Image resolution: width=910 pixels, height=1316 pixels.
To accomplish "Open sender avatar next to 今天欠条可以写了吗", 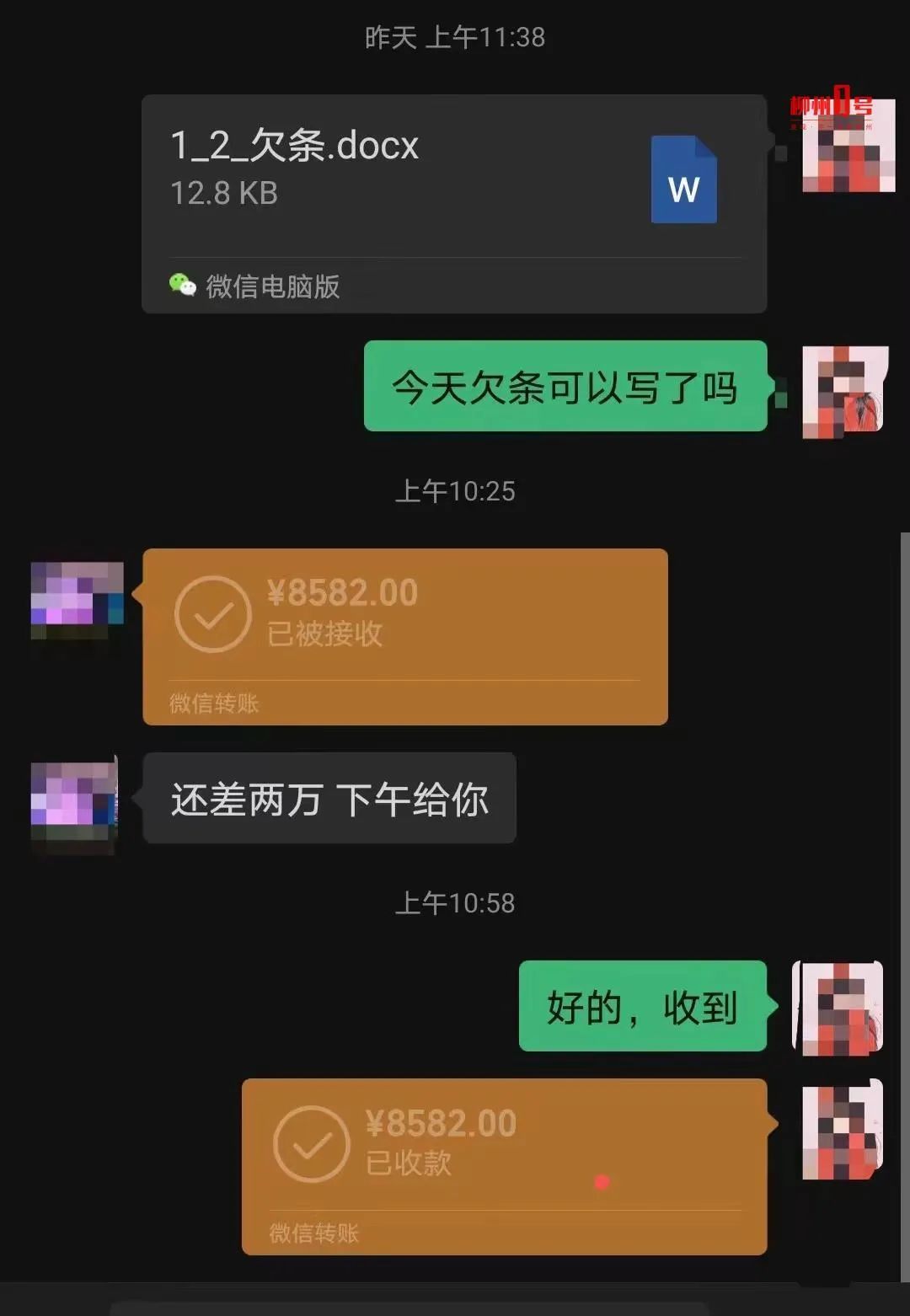I will coord(843,392).
